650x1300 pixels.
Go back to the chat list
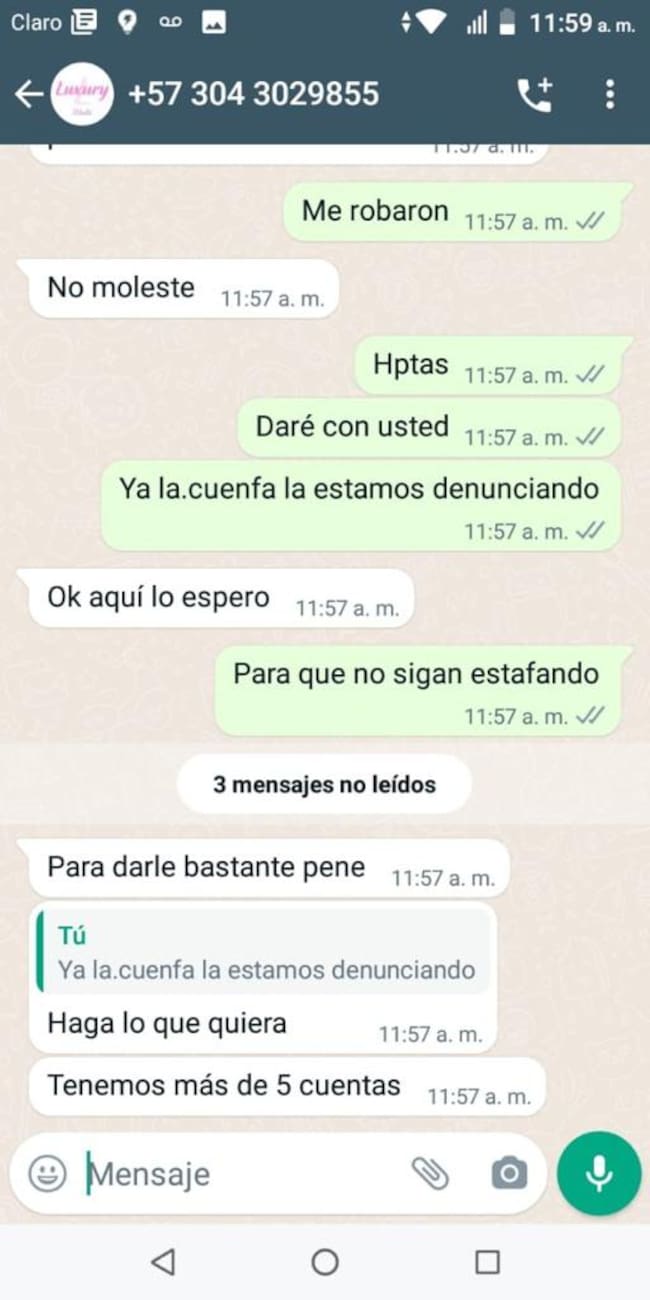tap(29, 94)
